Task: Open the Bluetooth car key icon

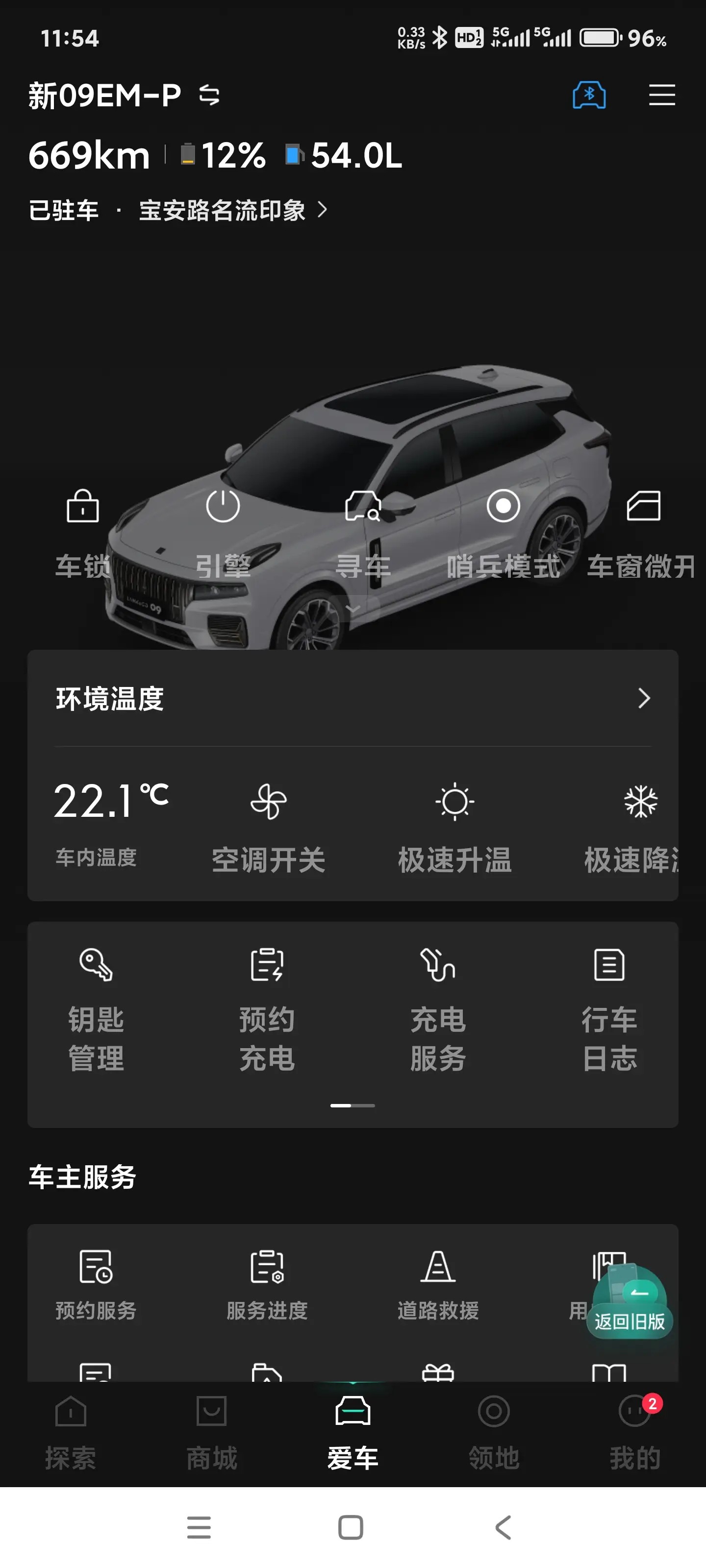Action: [x=588, y=96]
